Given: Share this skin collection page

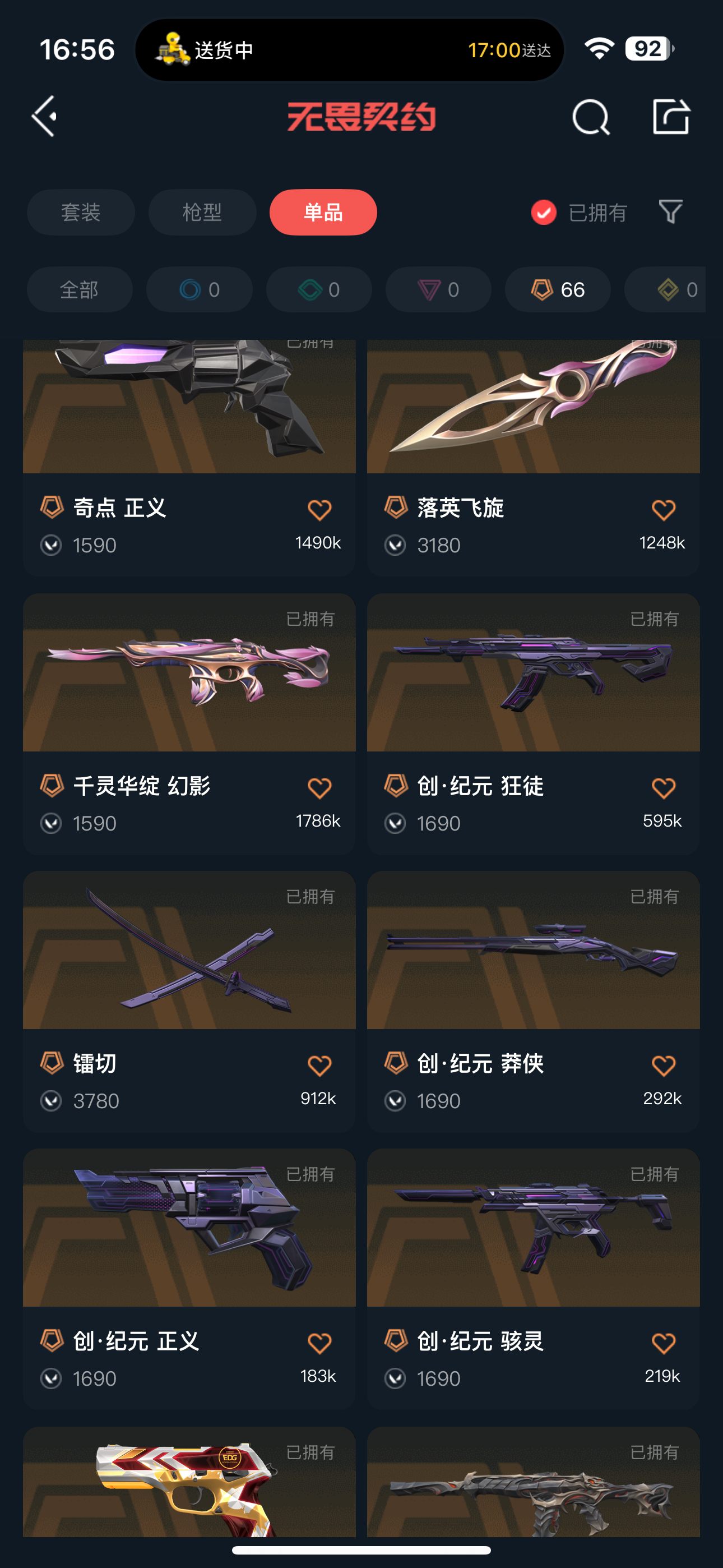Looking at the screenshot, I should click(x=671, y=116).
